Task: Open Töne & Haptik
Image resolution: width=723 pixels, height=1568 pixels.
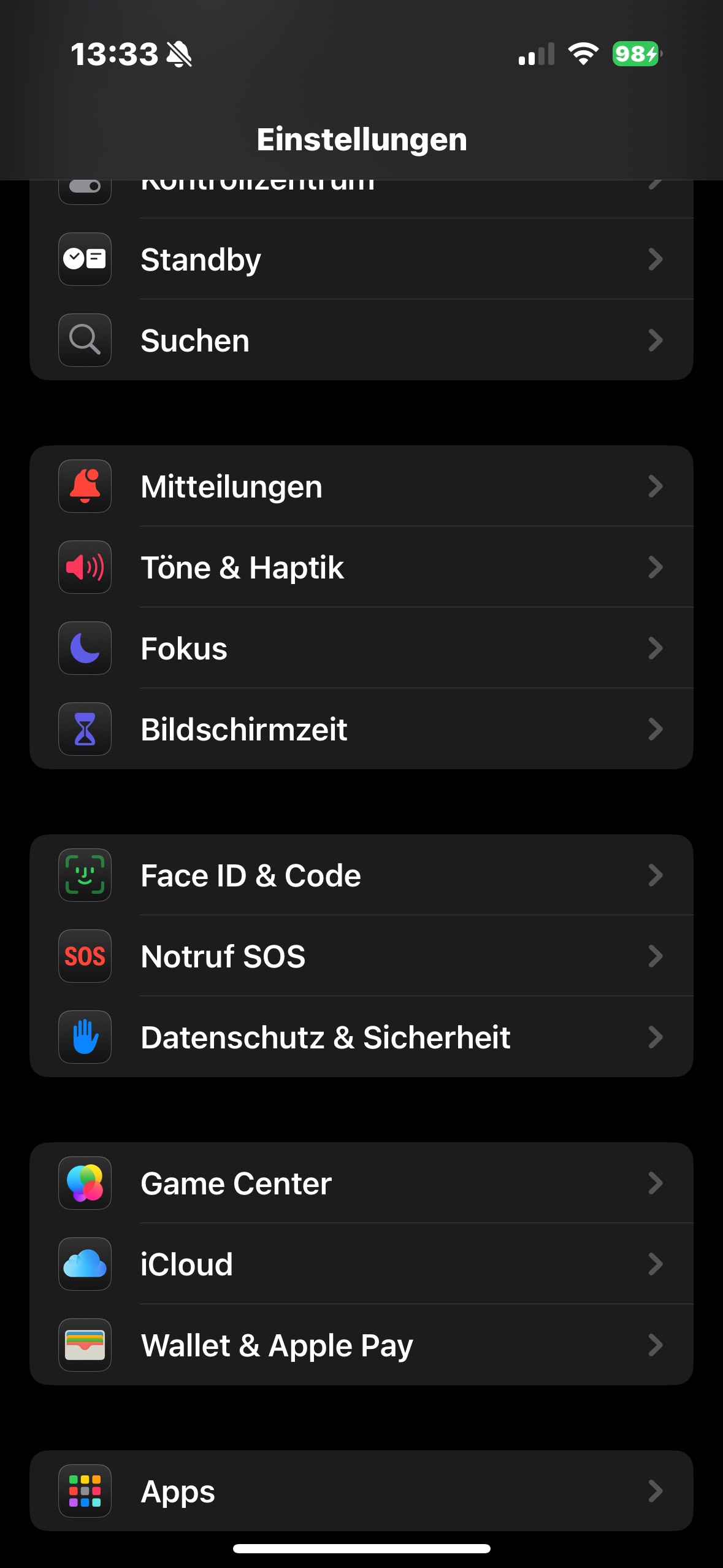Action: coord(361,567)
